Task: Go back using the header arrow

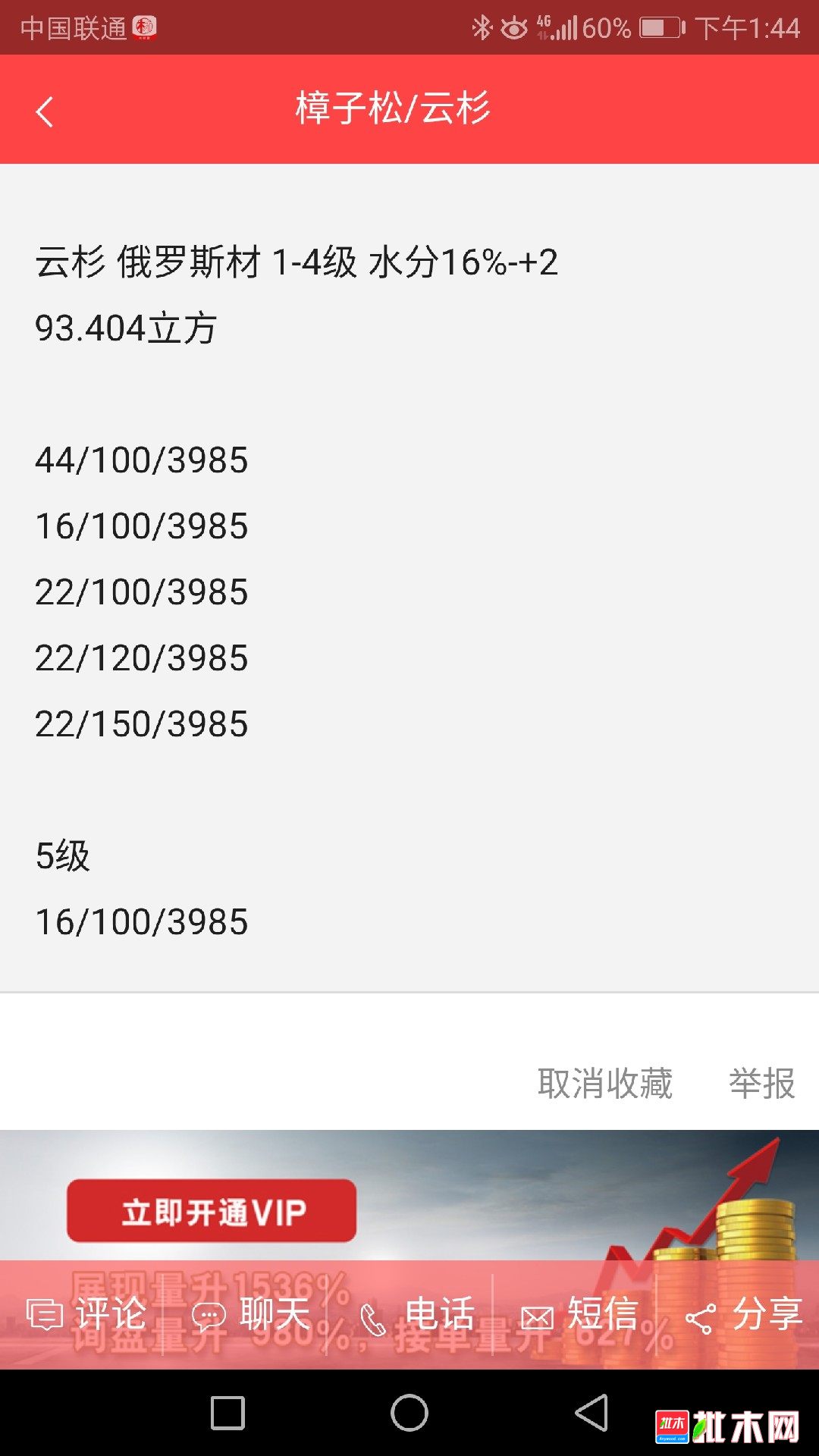Action: [x=45, y=112]
